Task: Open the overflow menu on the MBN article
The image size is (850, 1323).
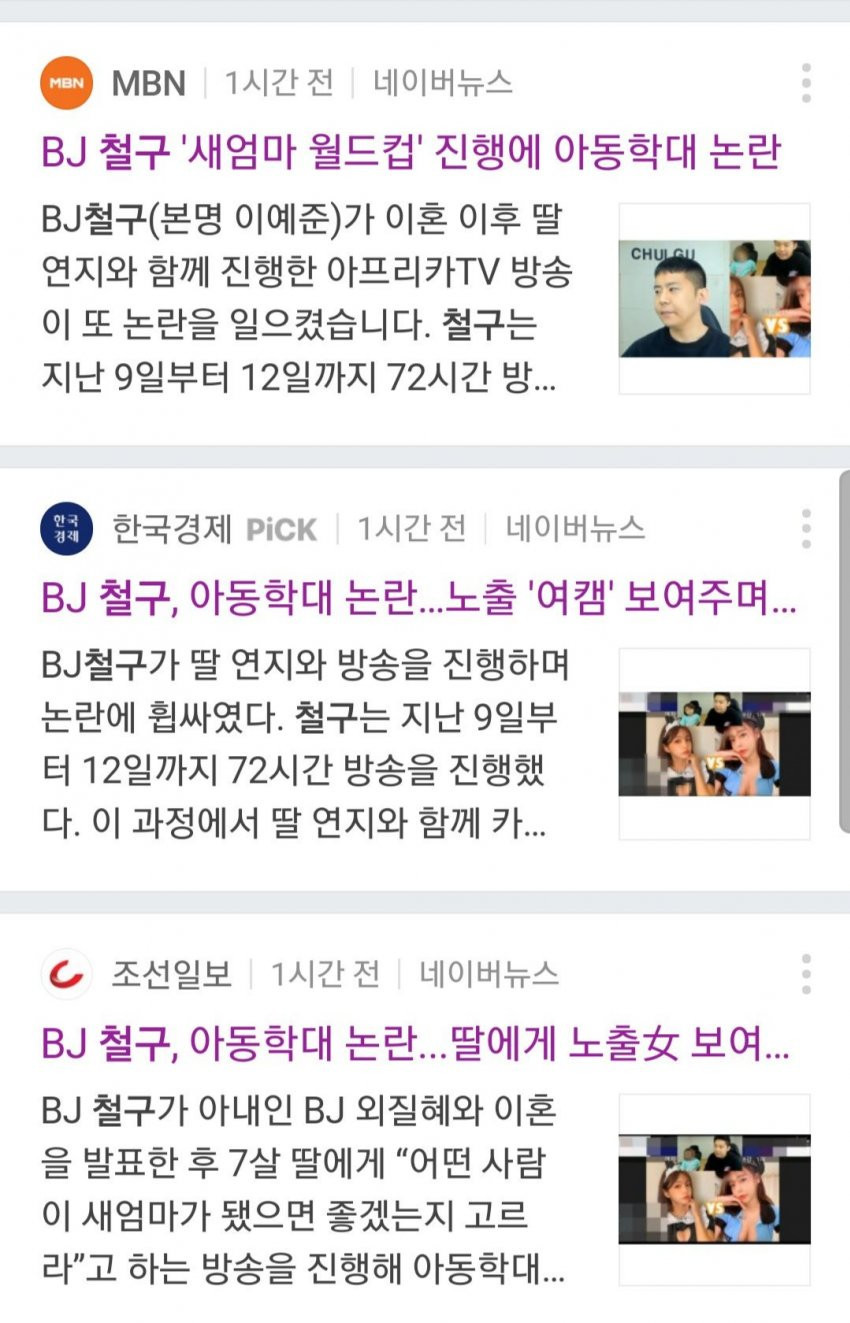Action: pos(806,83)
